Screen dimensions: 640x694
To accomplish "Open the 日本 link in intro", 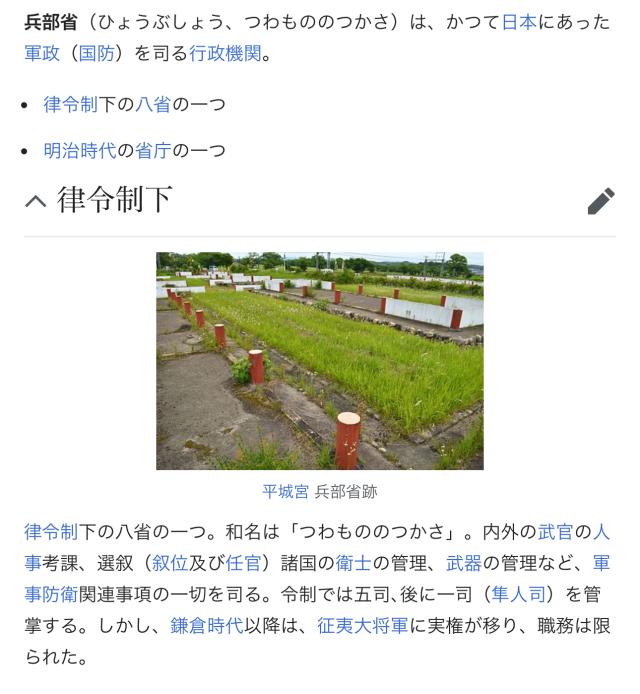I will tap(519, 22).
